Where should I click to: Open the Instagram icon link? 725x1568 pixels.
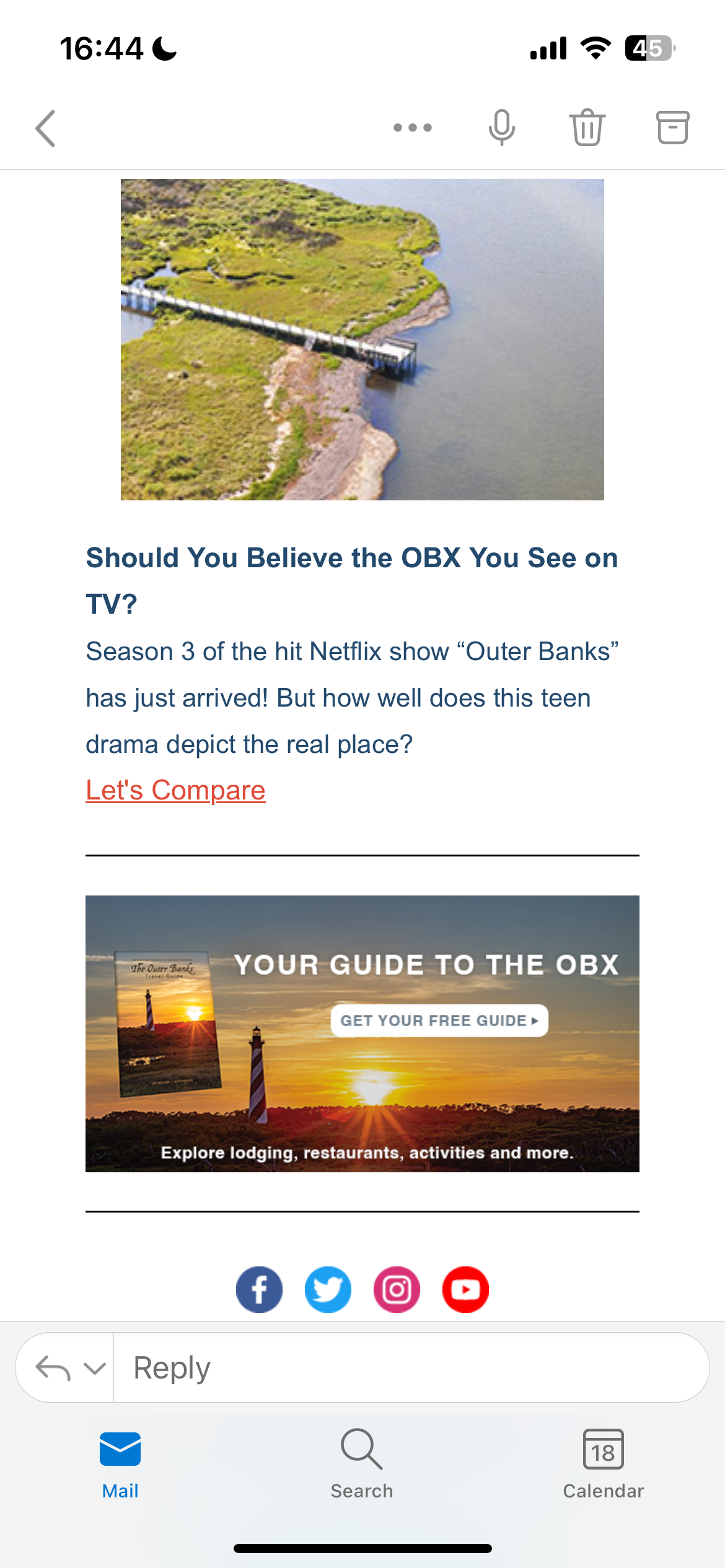point(397,1290)
